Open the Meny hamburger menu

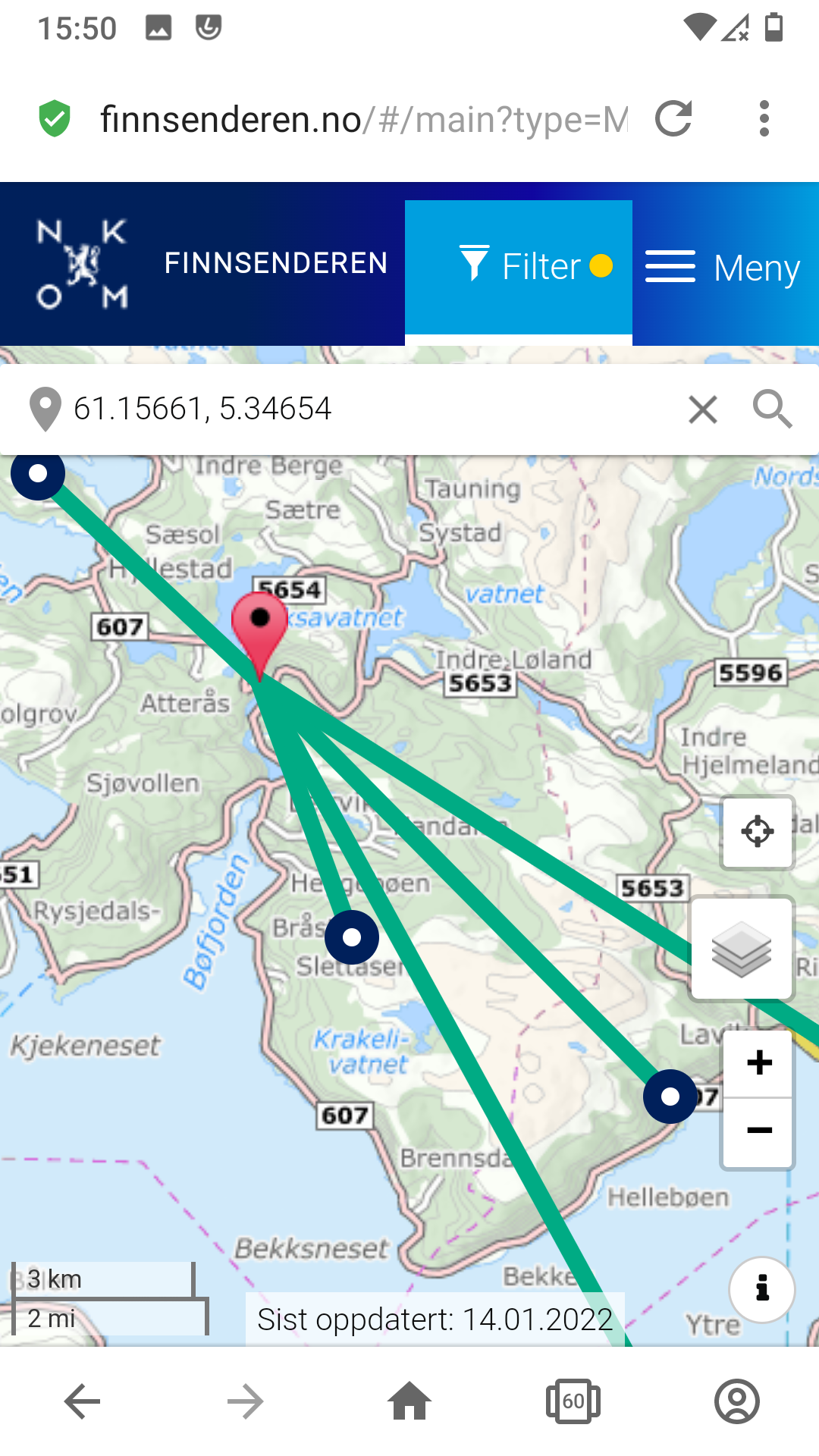(723, 268)
